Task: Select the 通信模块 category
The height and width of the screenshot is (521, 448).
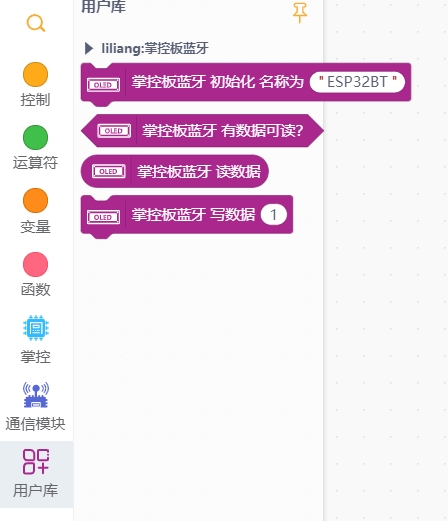Action: coord(35,407)
